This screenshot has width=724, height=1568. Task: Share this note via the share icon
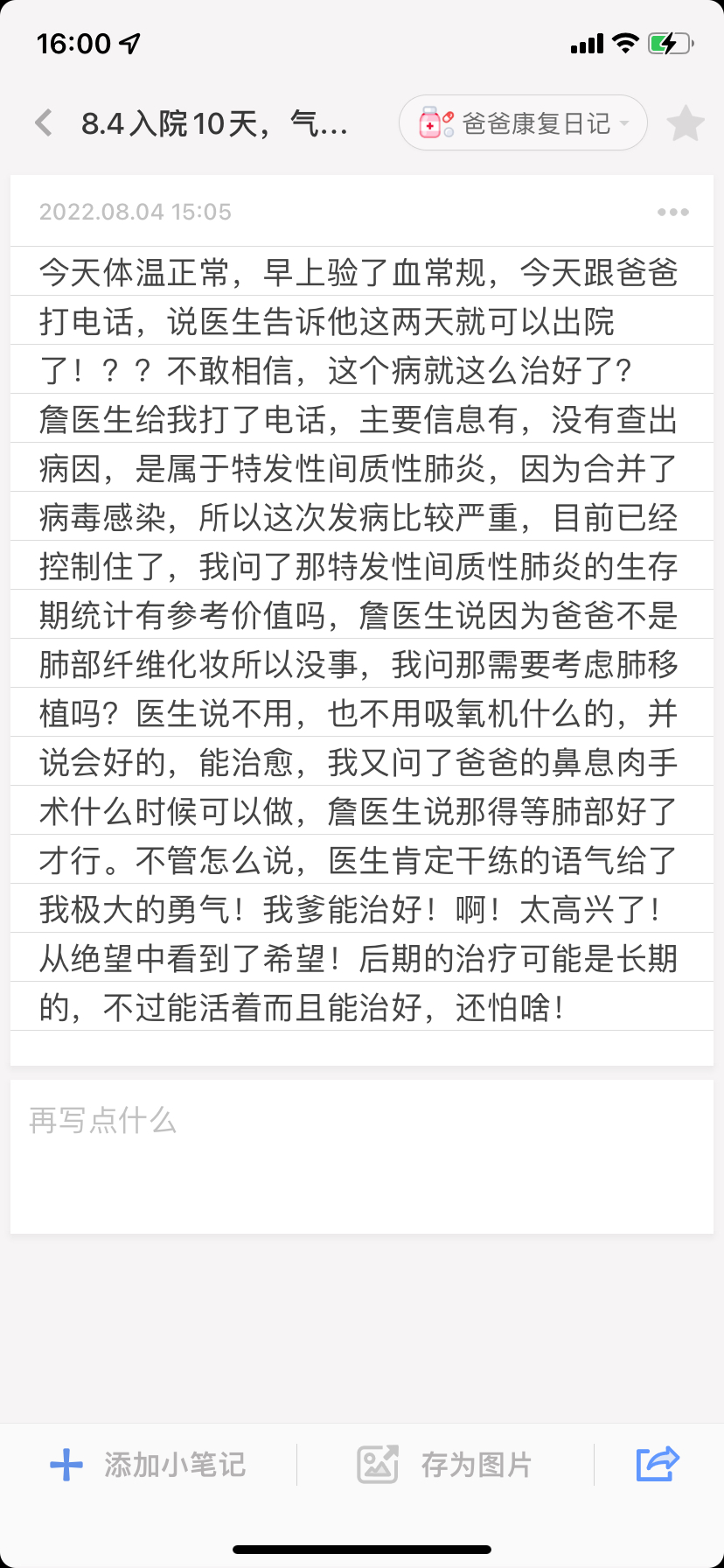658,1464
